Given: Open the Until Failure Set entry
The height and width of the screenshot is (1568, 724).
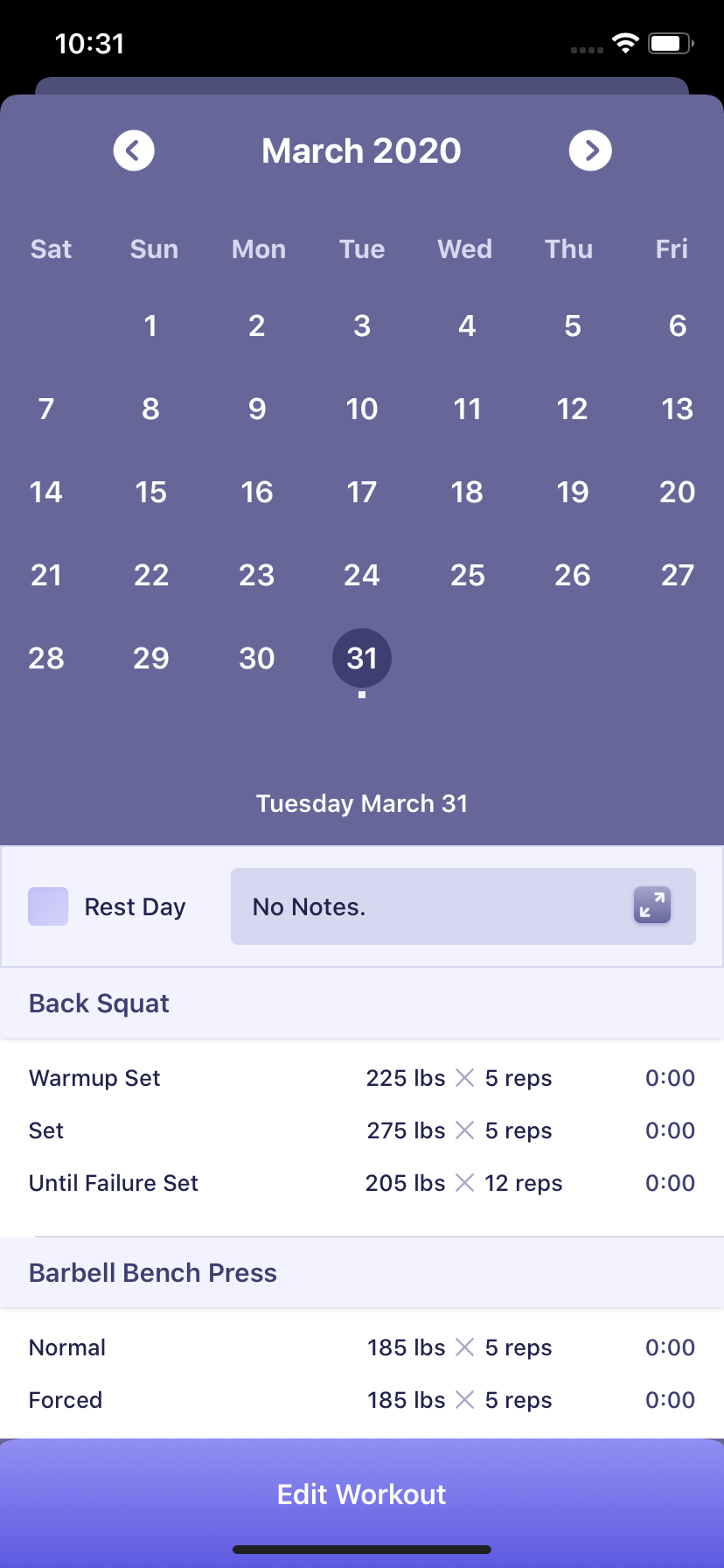Looking at the screenshot, I should 114,1183.
